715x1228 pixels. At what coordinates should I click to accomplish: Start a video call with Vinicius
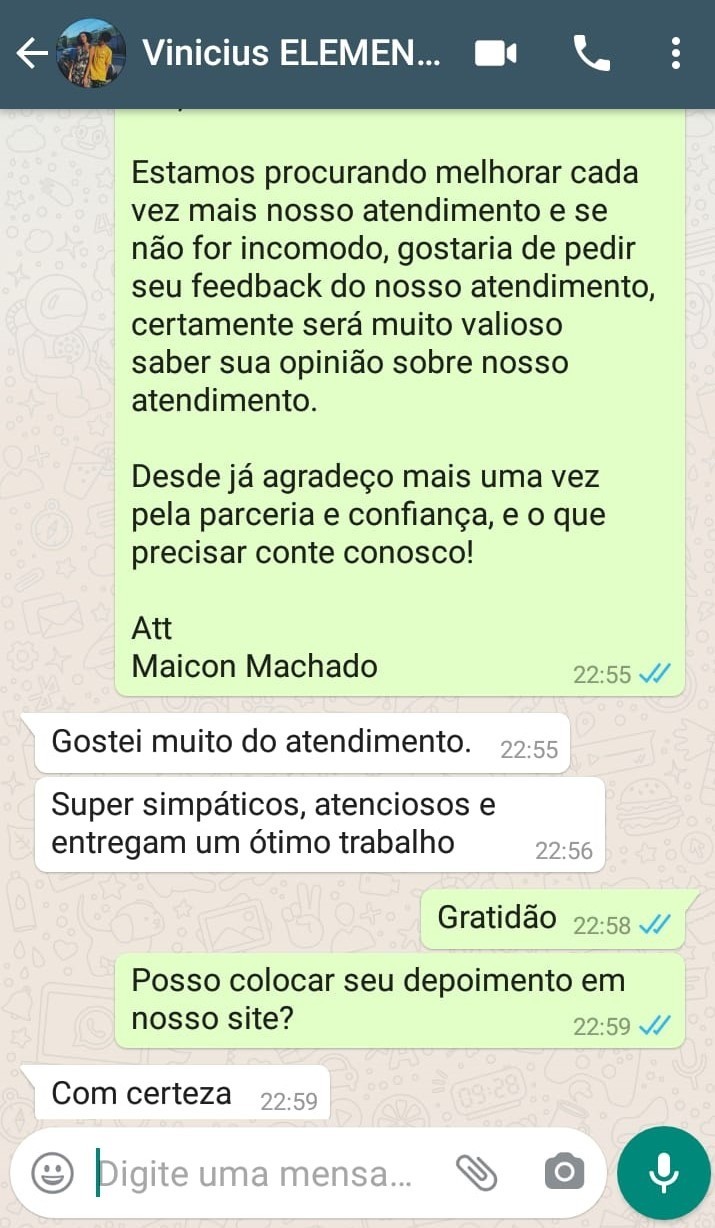click(495, 54)
